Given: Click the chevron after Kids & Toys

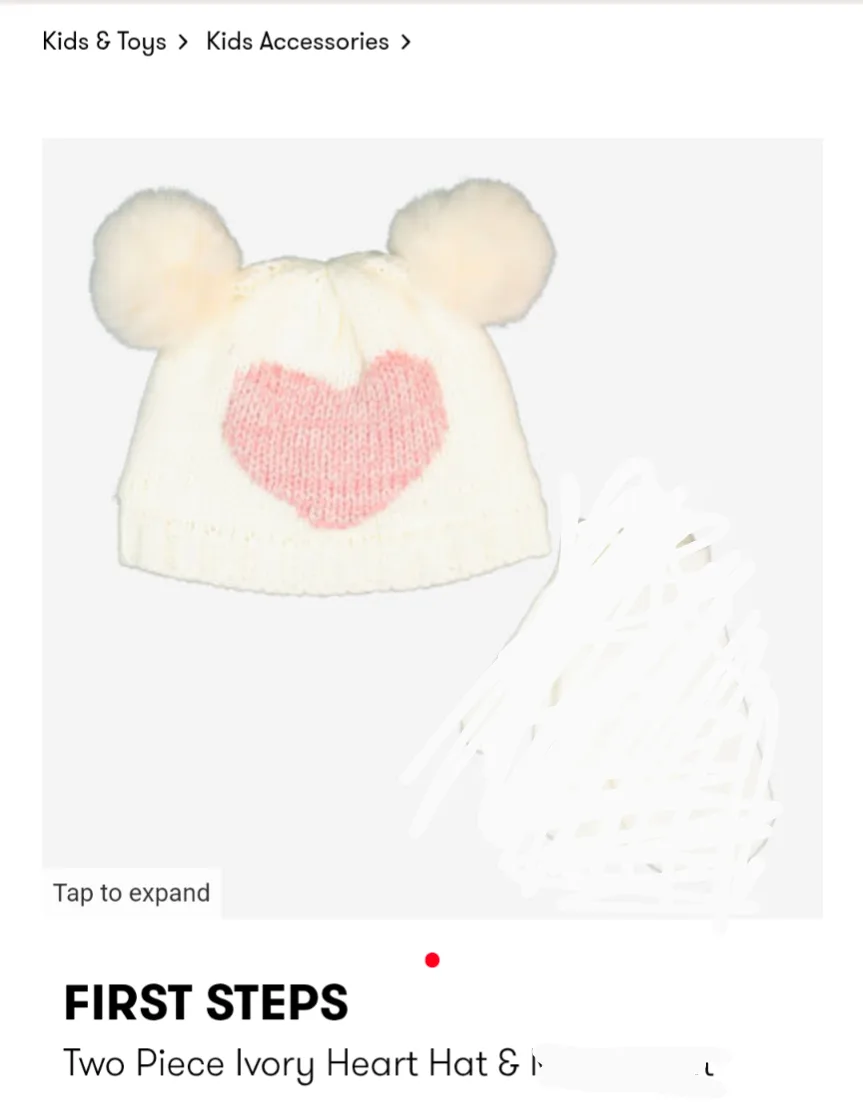Looking at the screenshot, I should [x=182, y=42].
